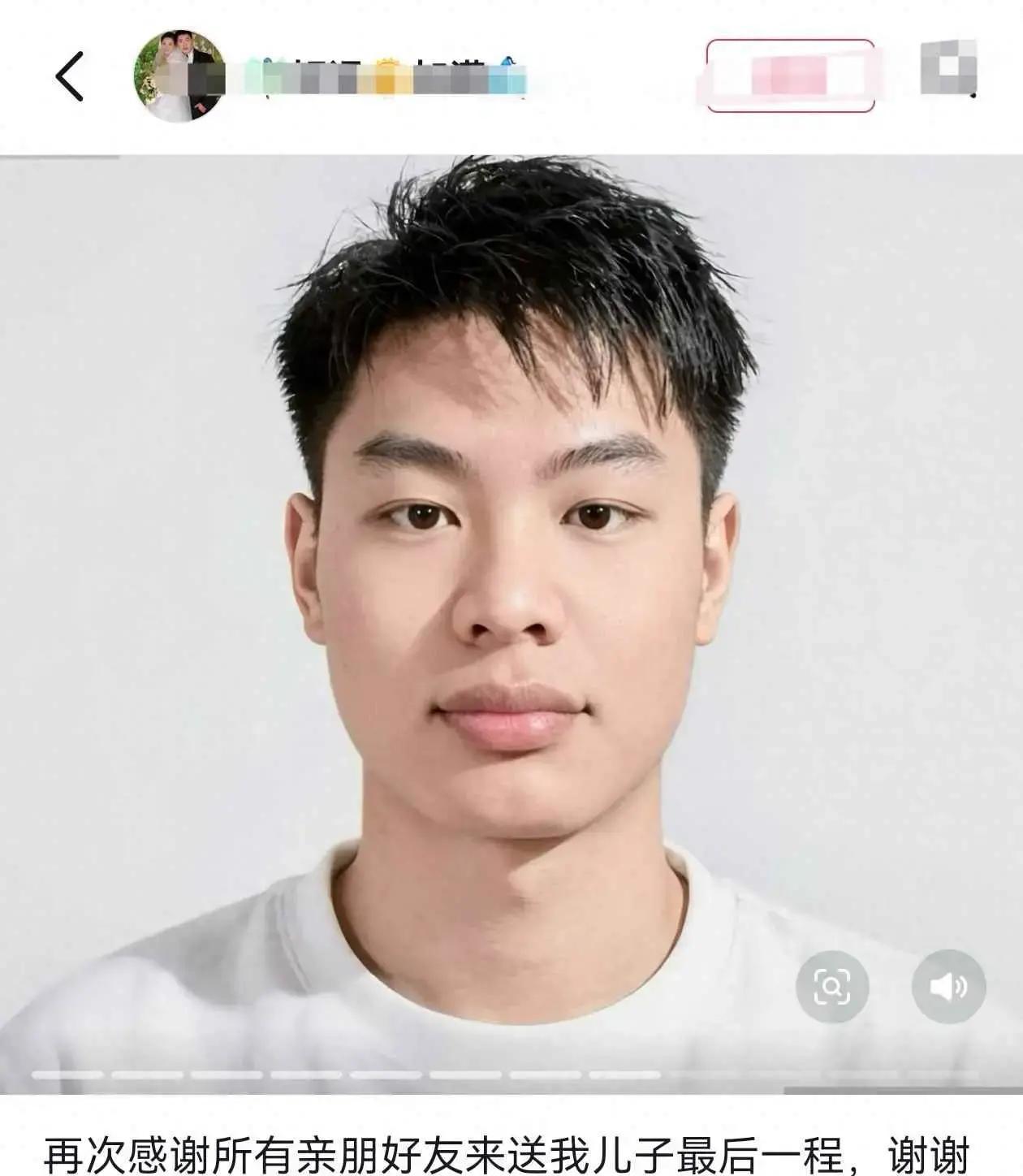Go back using the top-left arrow
Image resolution: width=1023 pixels, height=1176 pixels.
click(70, 76)
